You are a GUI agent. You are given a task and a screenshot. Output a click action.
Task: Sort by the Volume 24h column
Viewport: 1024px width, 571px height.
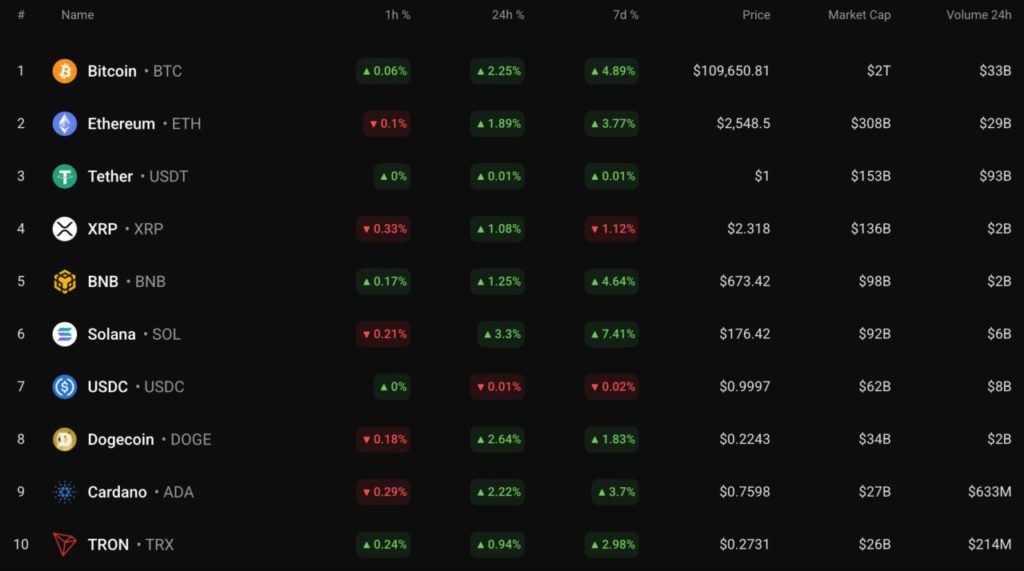tap(978, 15)
